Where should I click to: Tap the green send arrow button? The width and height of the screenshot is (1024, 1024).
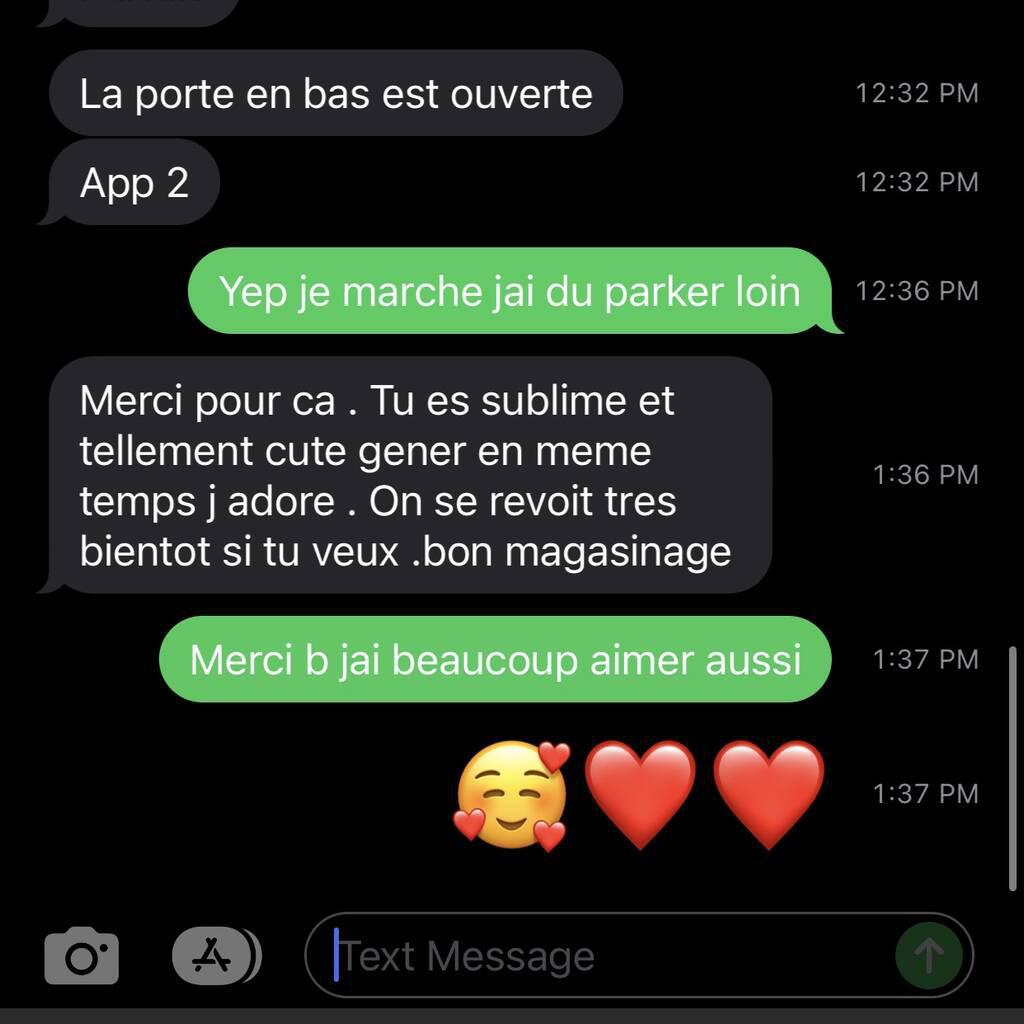pos(928,956)
